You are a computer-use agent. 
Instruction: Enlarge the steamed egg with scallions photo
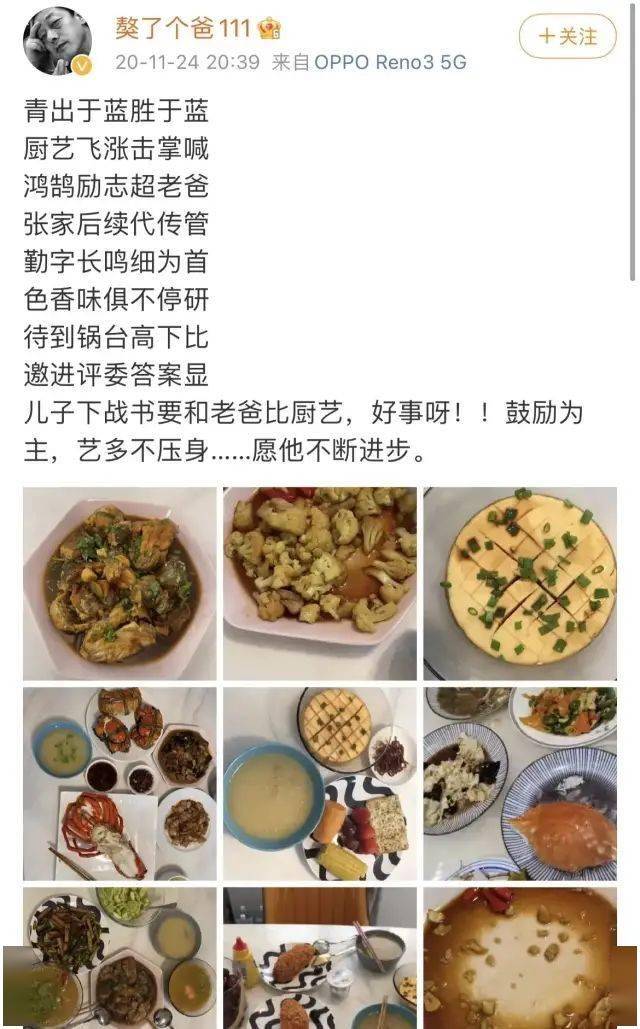(x=520, y=583)
